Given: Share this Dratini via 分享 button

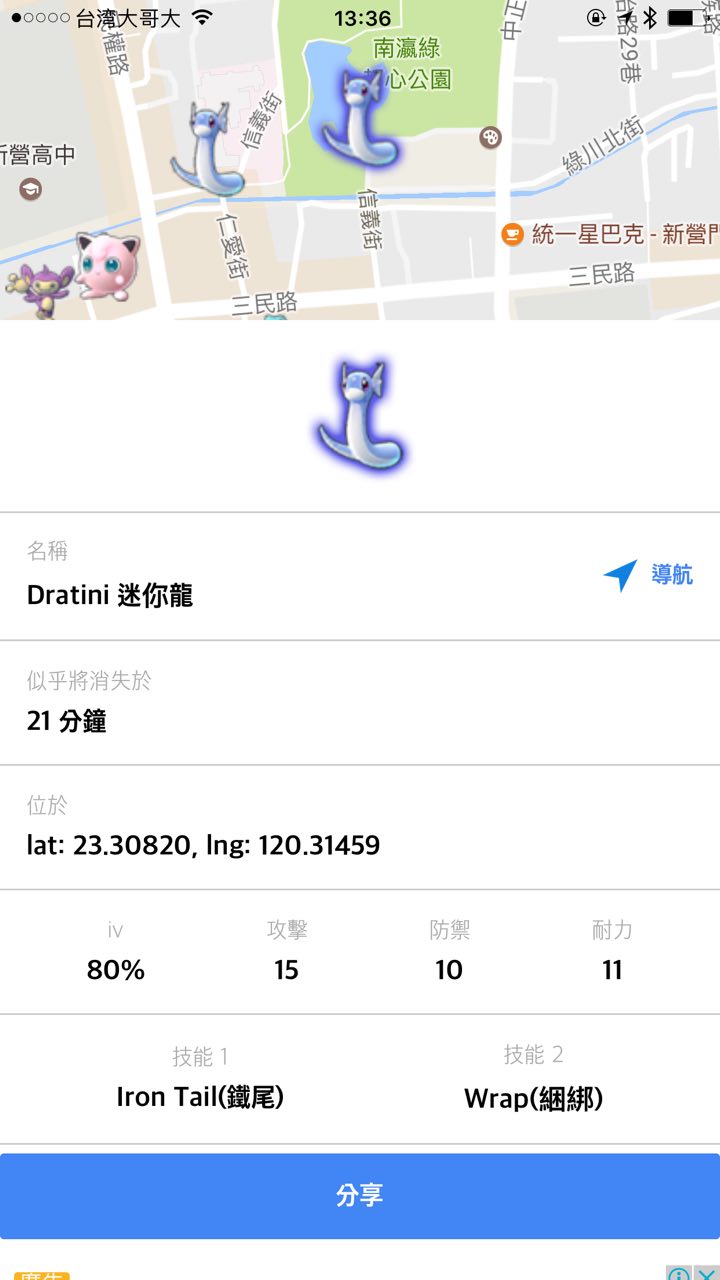Looking at the screenshot, I should pos(360,1196).
